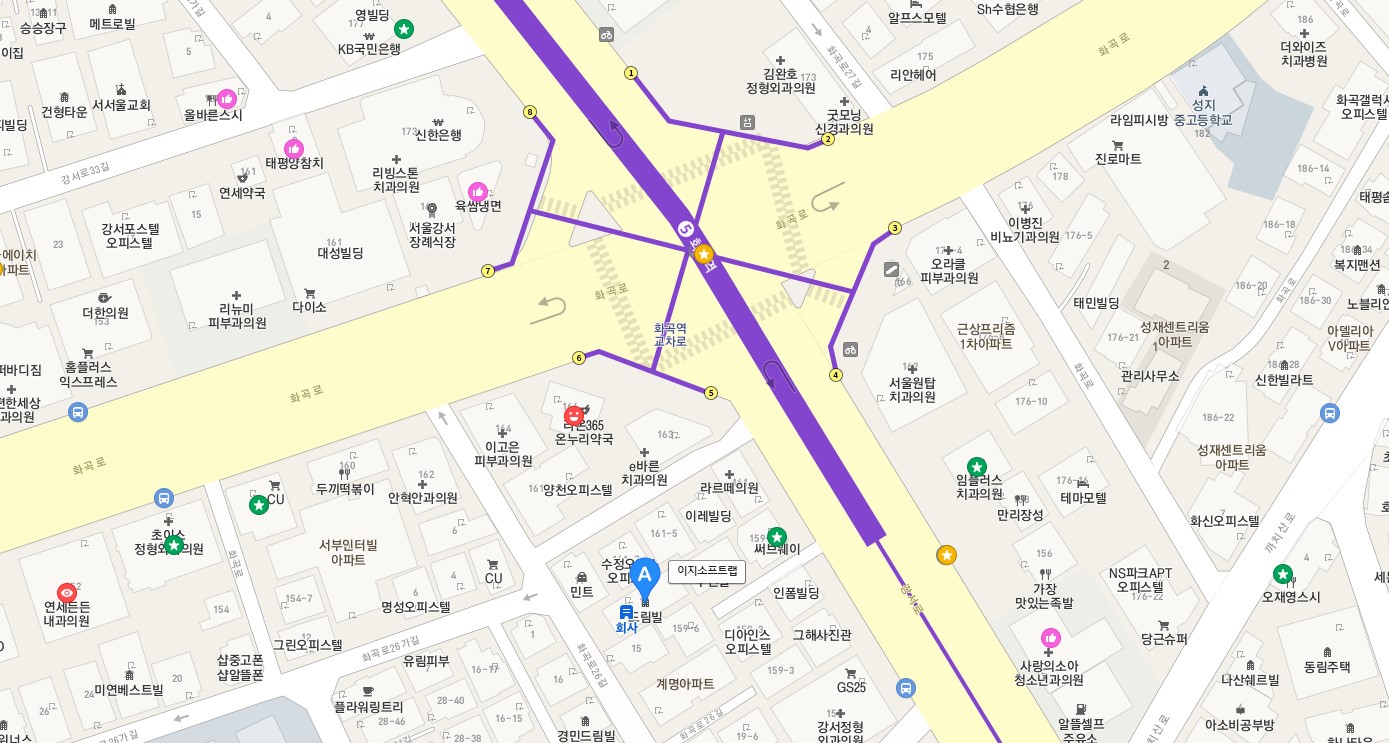Open the 써브웨이 green star pin
1389x743 pixels.
[x=776, y=537]
